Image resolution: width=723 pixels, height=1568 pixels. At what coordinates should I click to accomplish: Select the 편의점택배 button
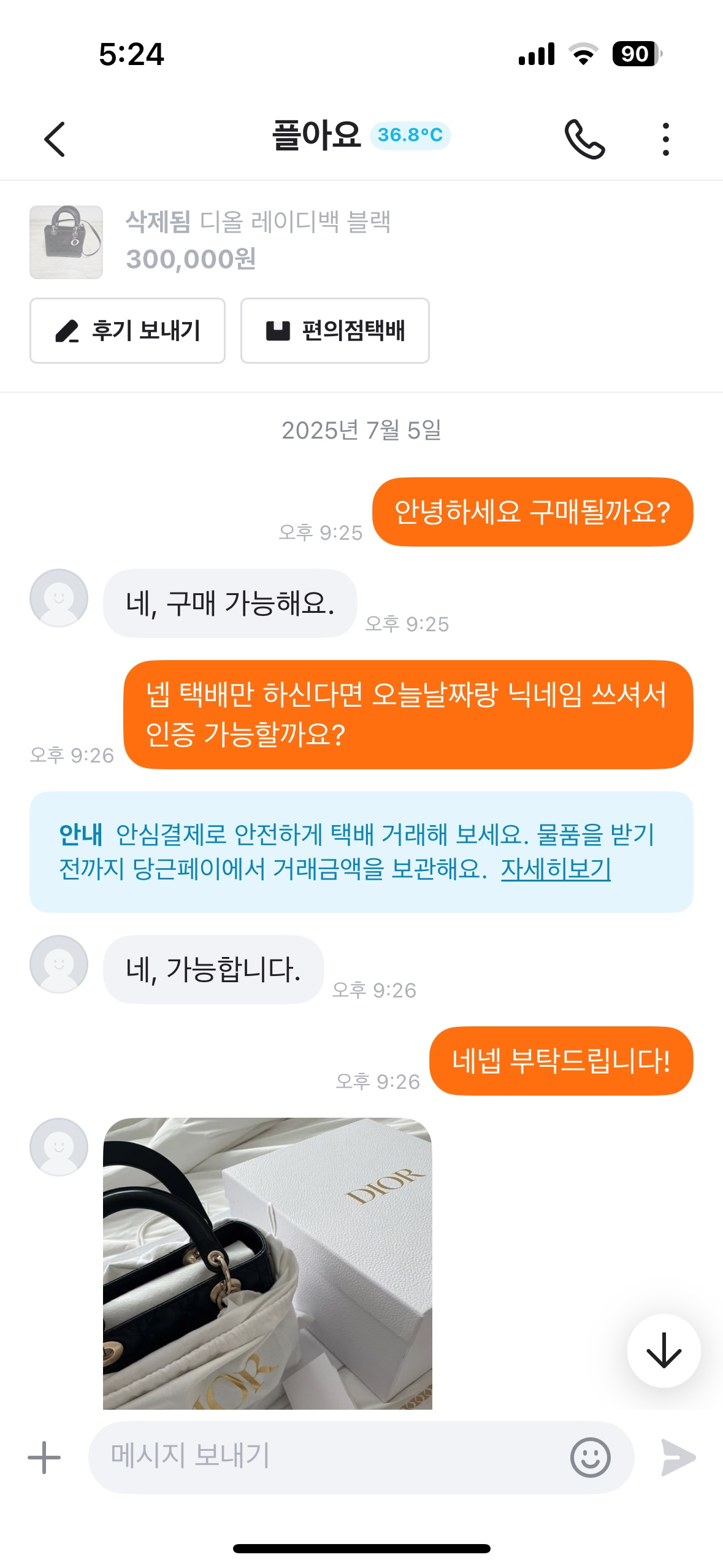coord(335,331)
